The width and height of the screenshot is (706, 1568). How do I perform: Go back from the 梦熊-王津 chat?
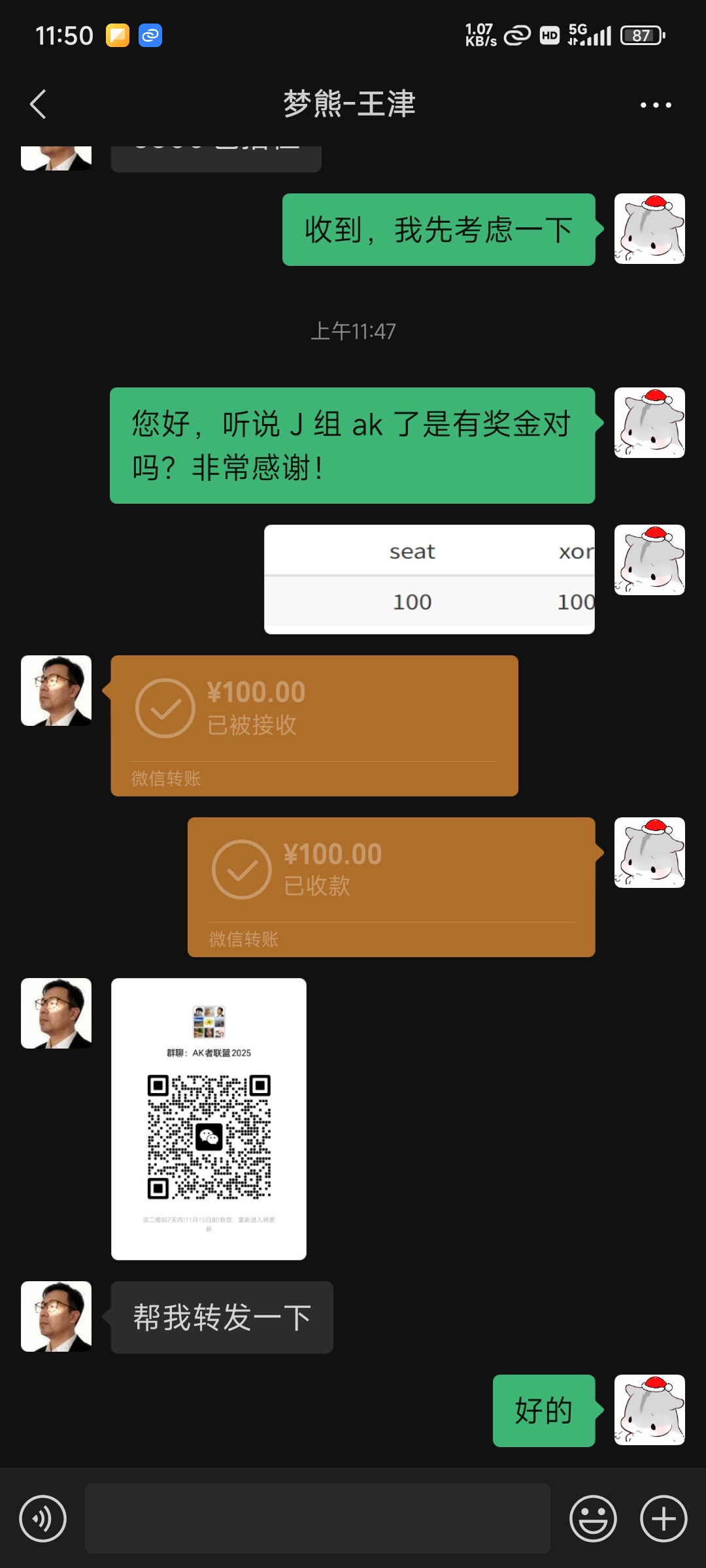[x=39, y=105]
